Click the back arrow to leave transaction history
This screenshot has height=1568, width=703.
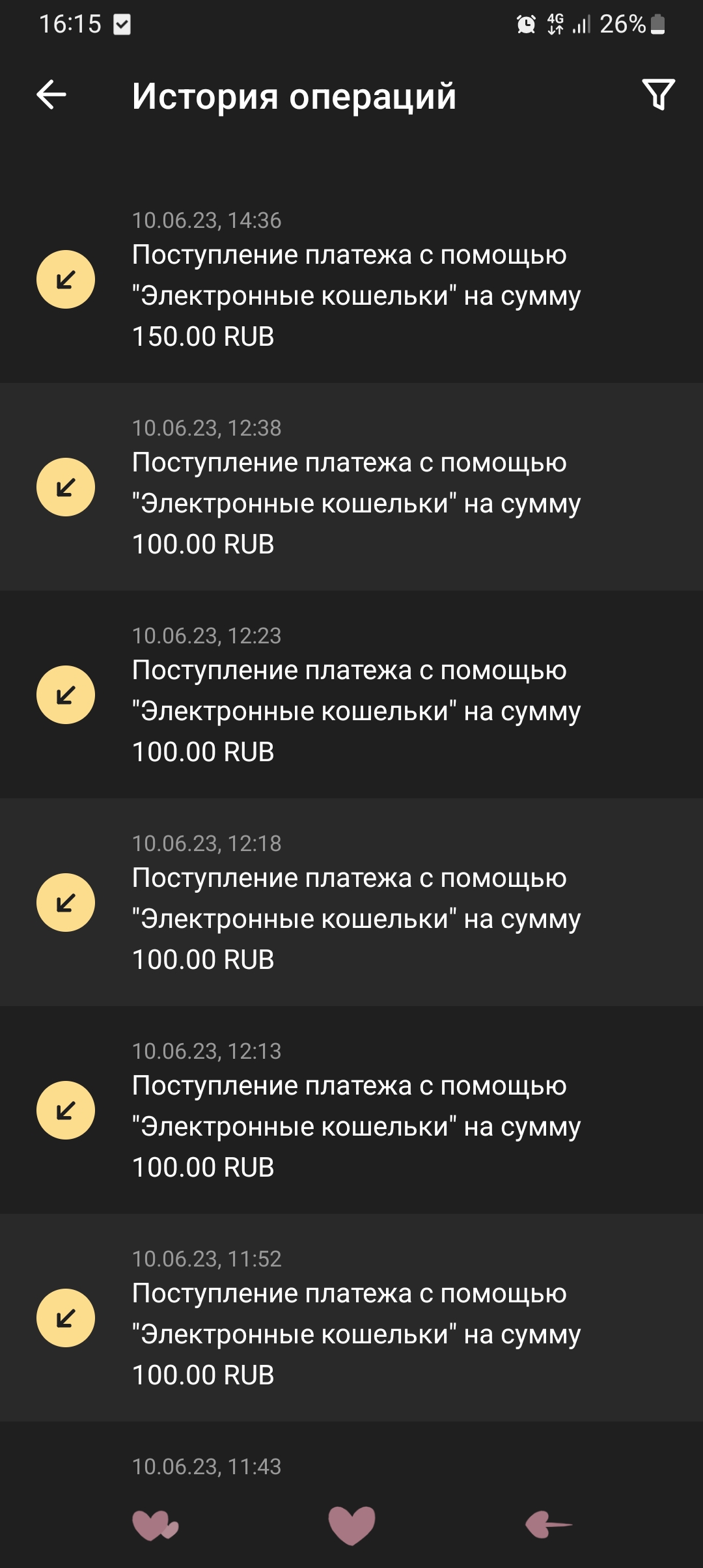point(51,96)
